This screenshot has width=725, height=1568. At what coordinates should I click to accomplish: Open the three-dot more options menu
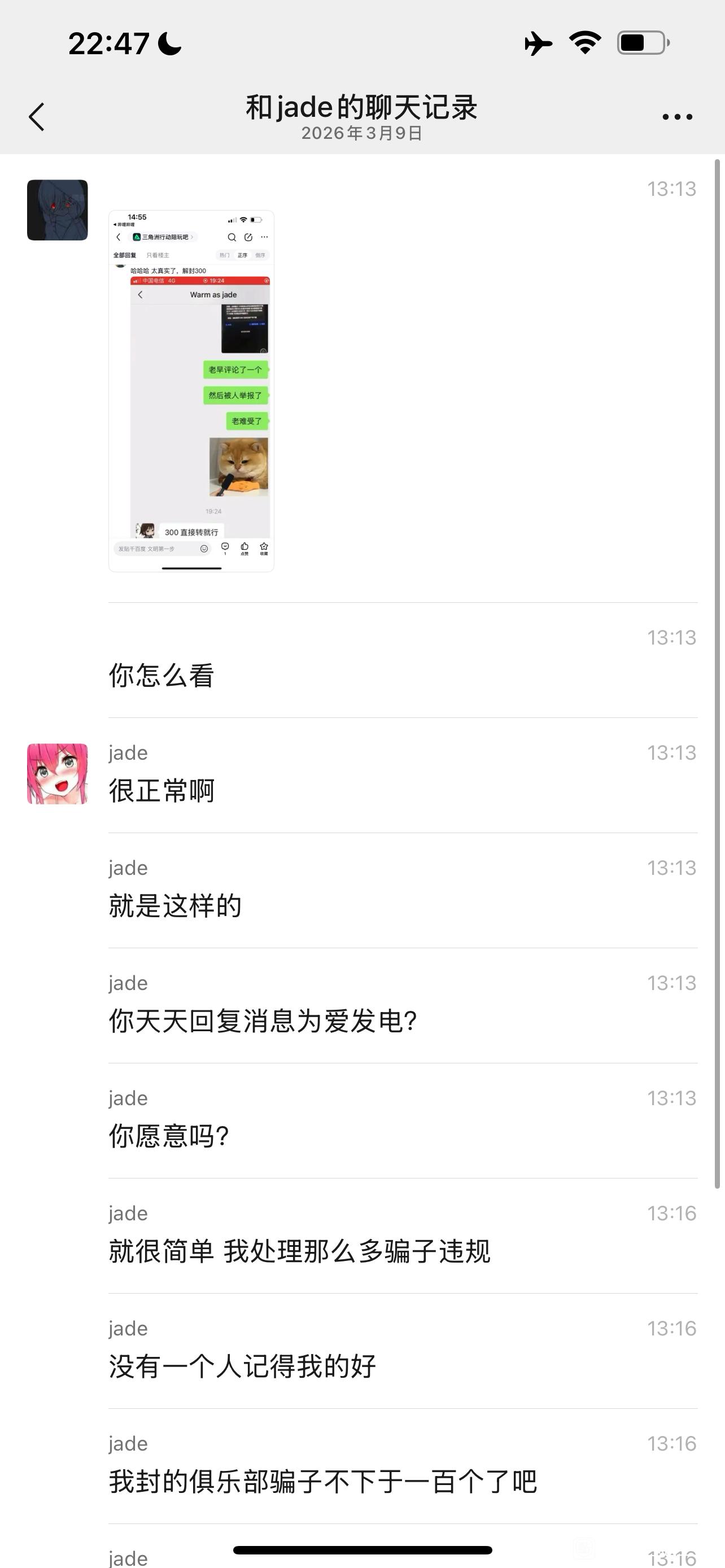point(677,116)
